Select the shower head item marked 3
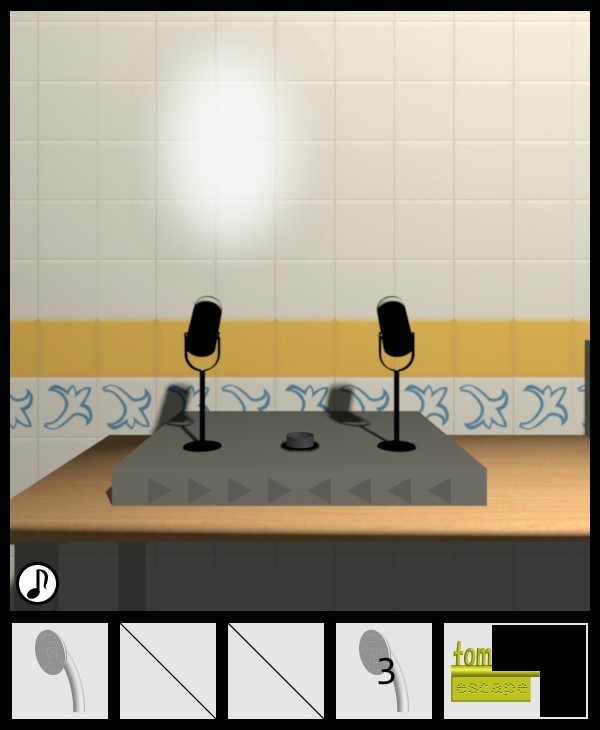The height and width of the screenshot is (730, 600). pyautogui.click(x=383, y=670)
